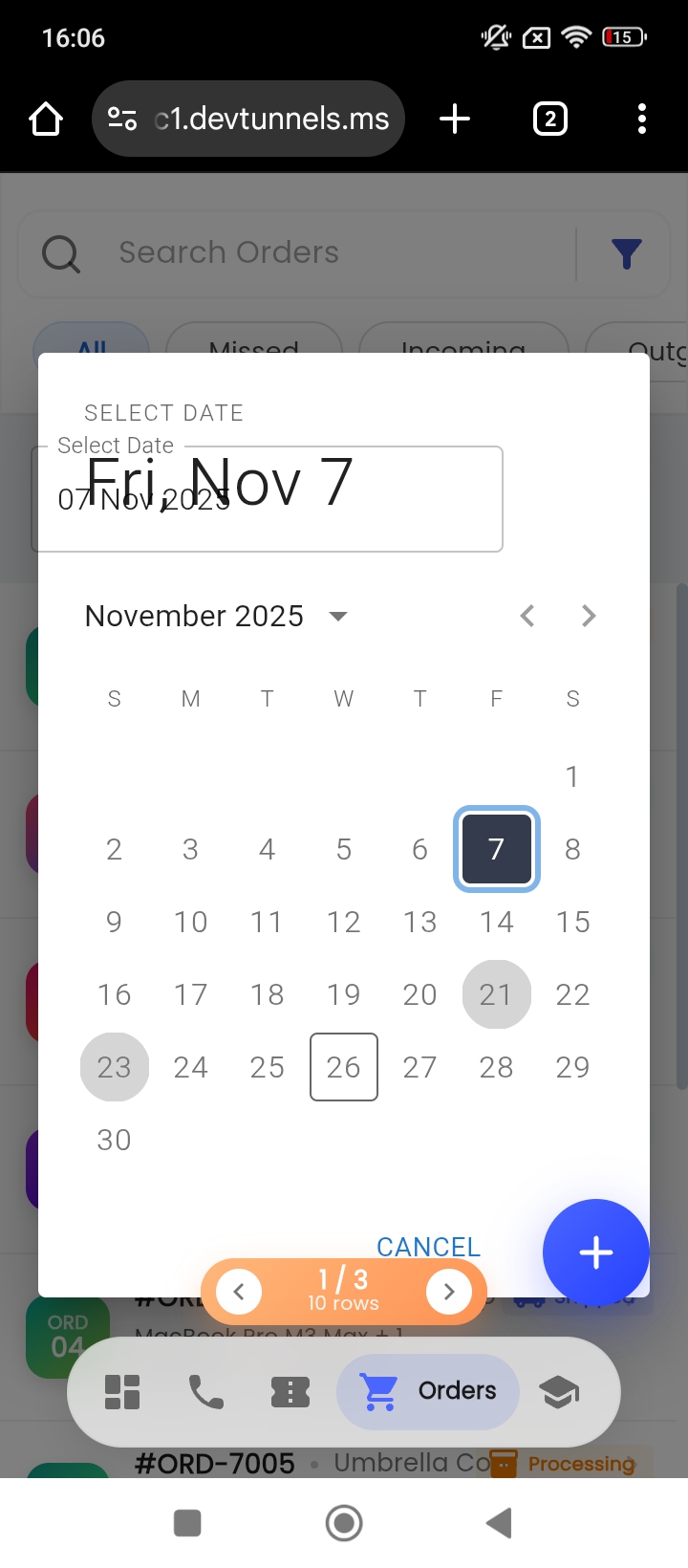Cancel the date selection dialog
The width and height of the screenshot is (688, 1568).
coord(428,1246)
